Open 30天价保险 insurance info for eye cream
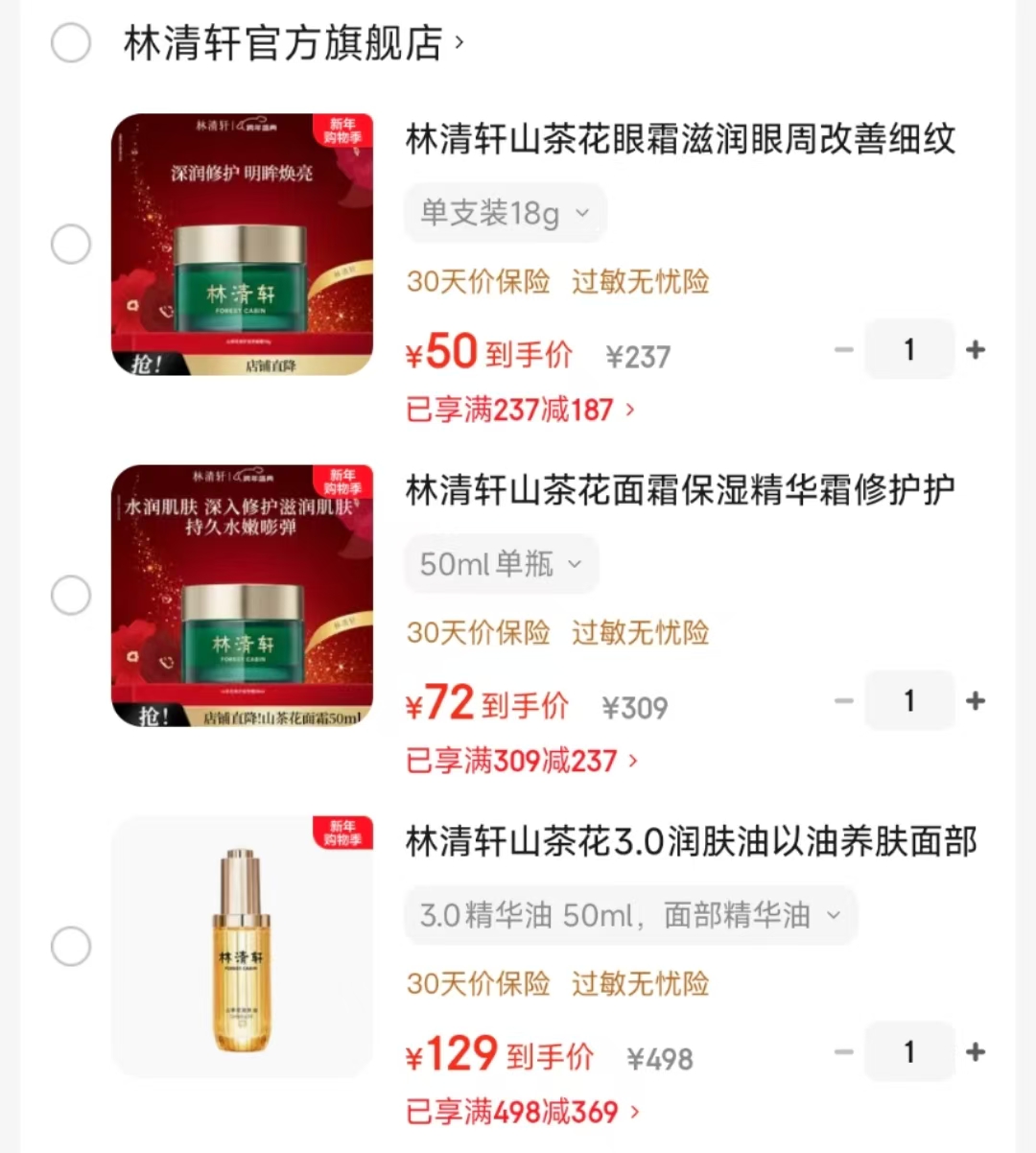The image size is (1036, 1153). tap(478, 282)
